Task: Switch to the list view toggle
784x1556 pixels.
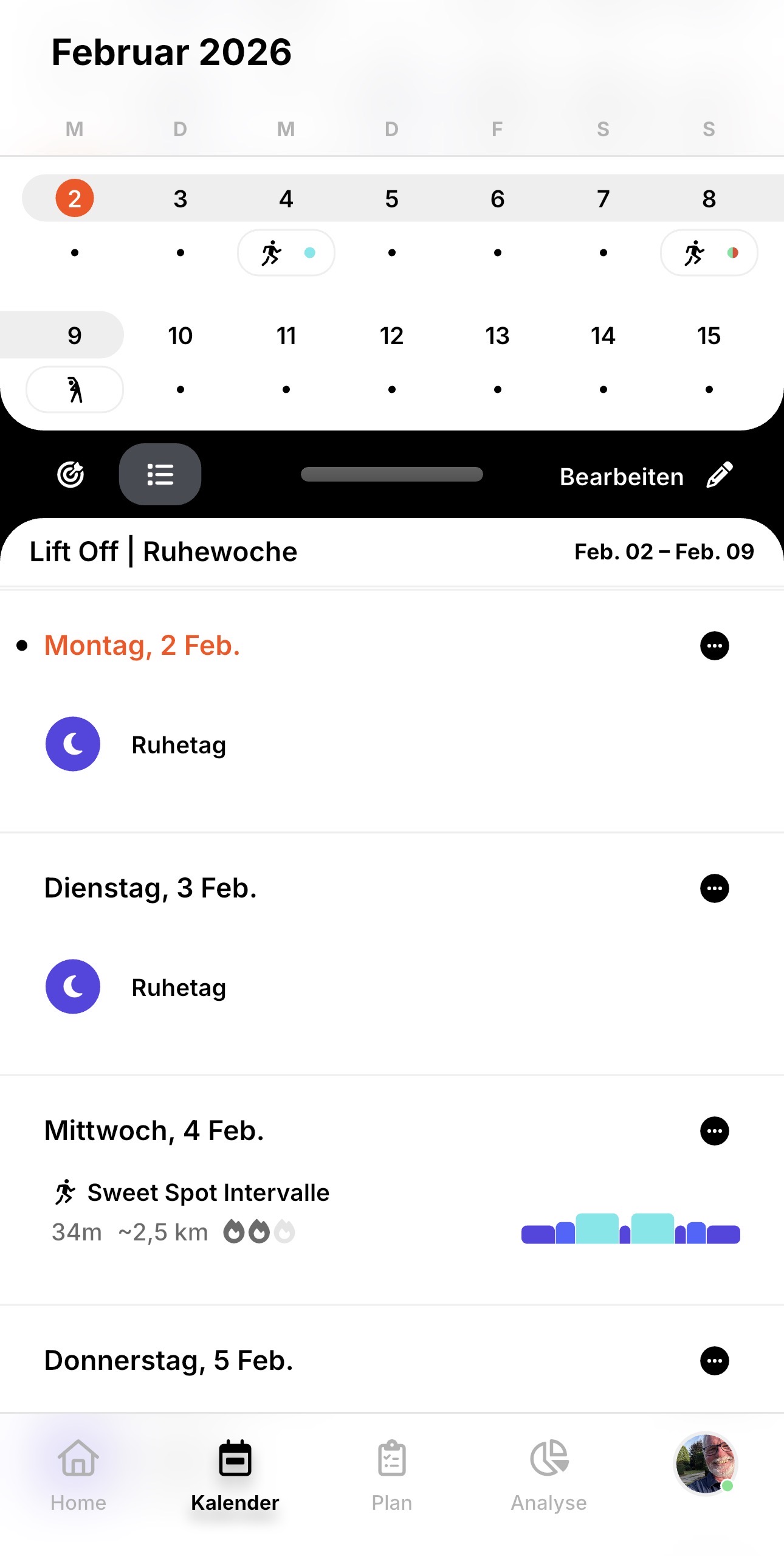Action: [160, 475]
